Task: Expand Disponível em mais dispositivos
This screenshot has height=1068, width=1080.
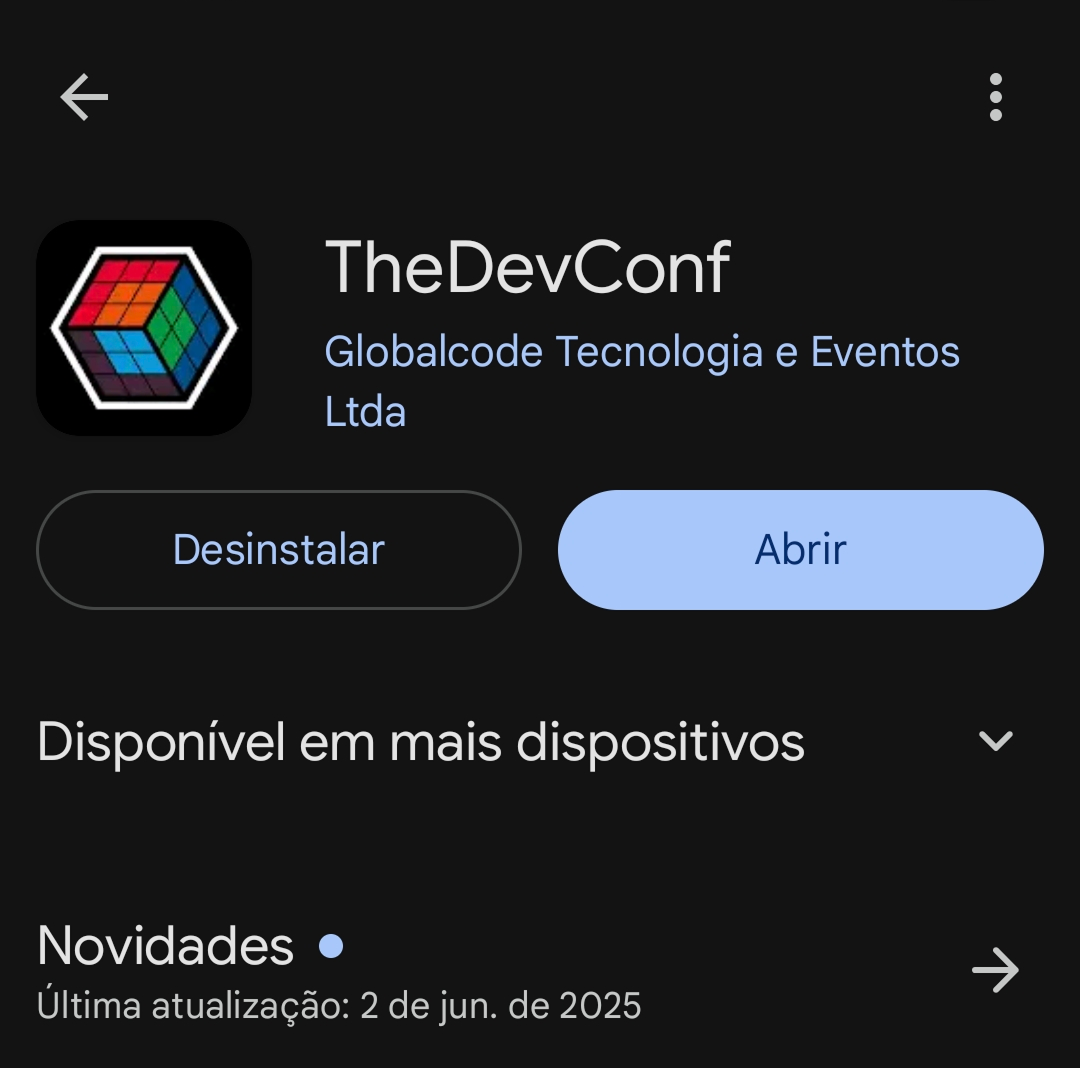Action: pos(995,741)
